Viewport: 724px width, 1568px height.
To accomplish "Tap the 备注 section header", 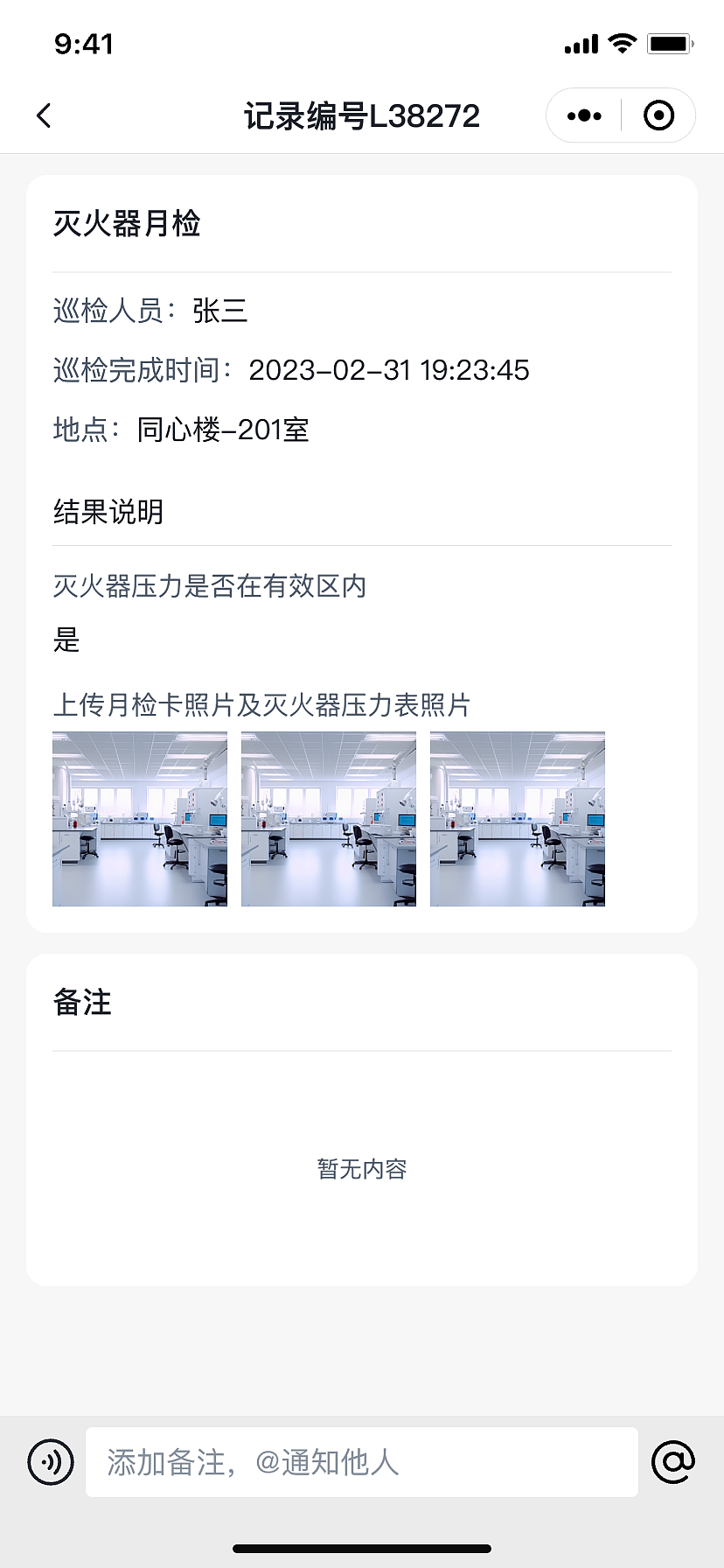I will point(81,1002).
